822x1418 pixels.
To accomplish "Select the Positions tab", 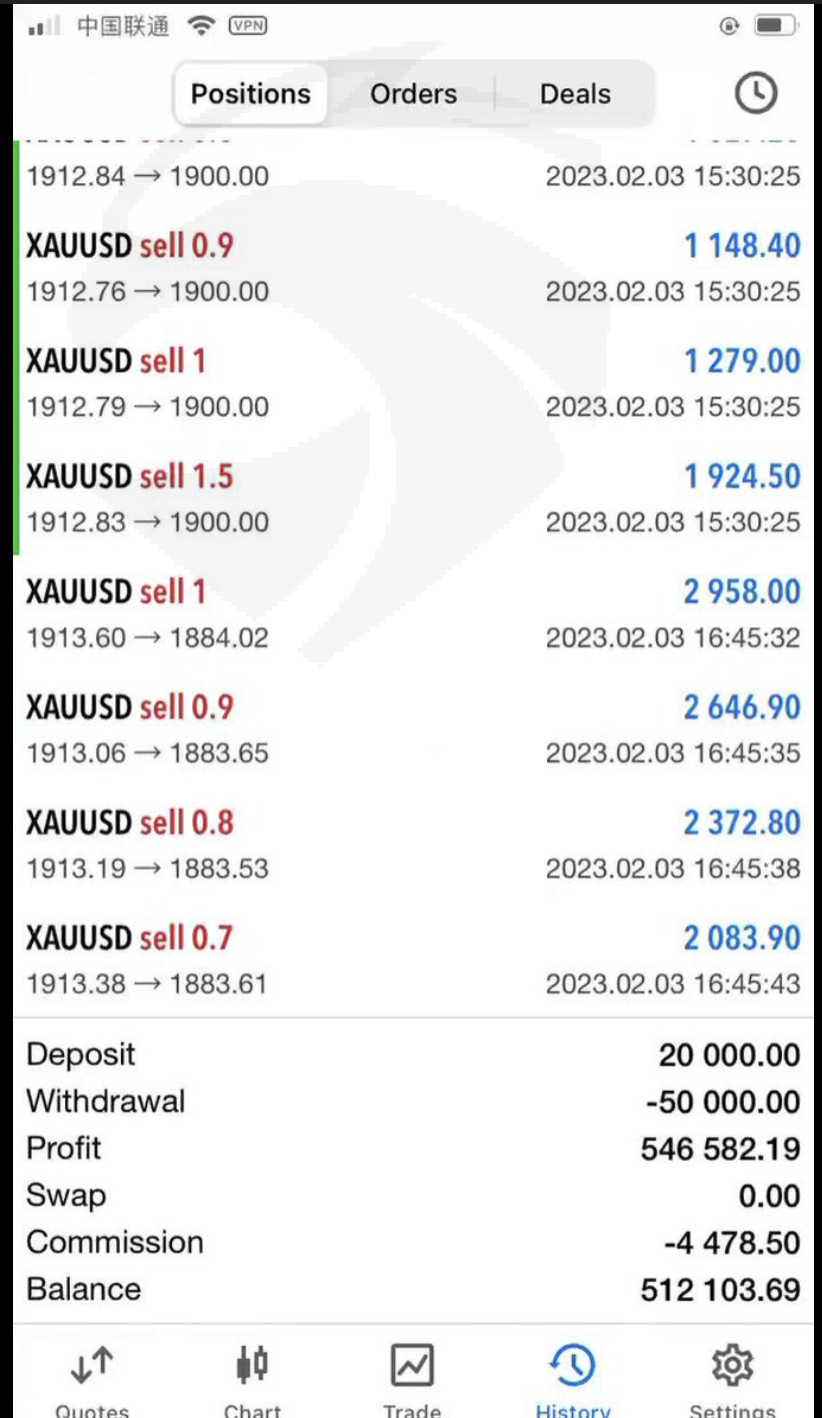I will [x=251, y=94].
